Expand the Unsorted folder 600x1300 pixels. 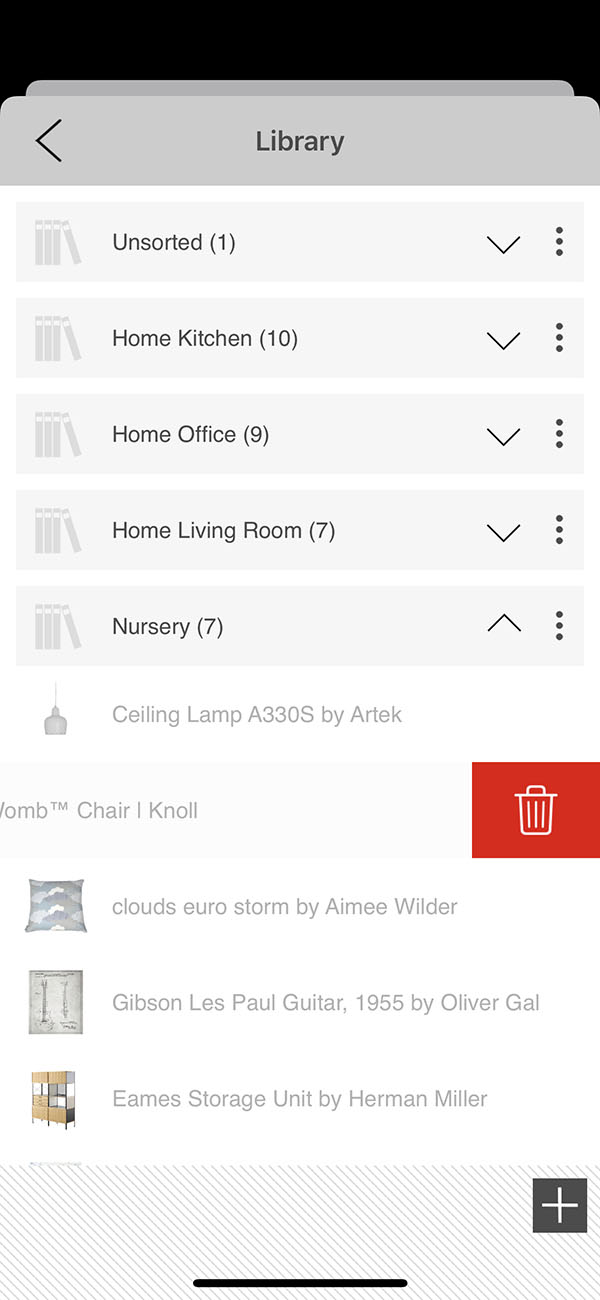503,243
